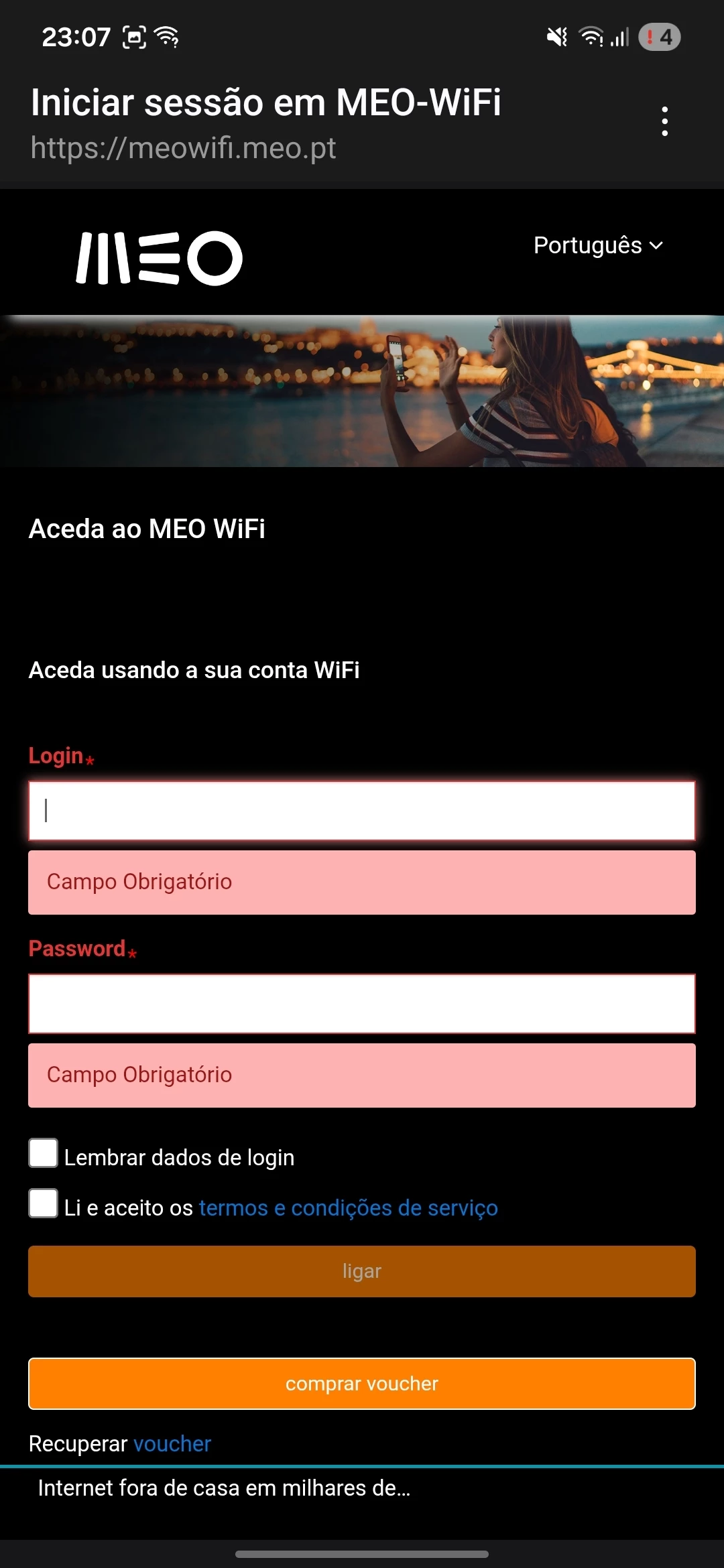Open the three-dot overflow menu
This screenshot has width=724, height=1568.
664,121
